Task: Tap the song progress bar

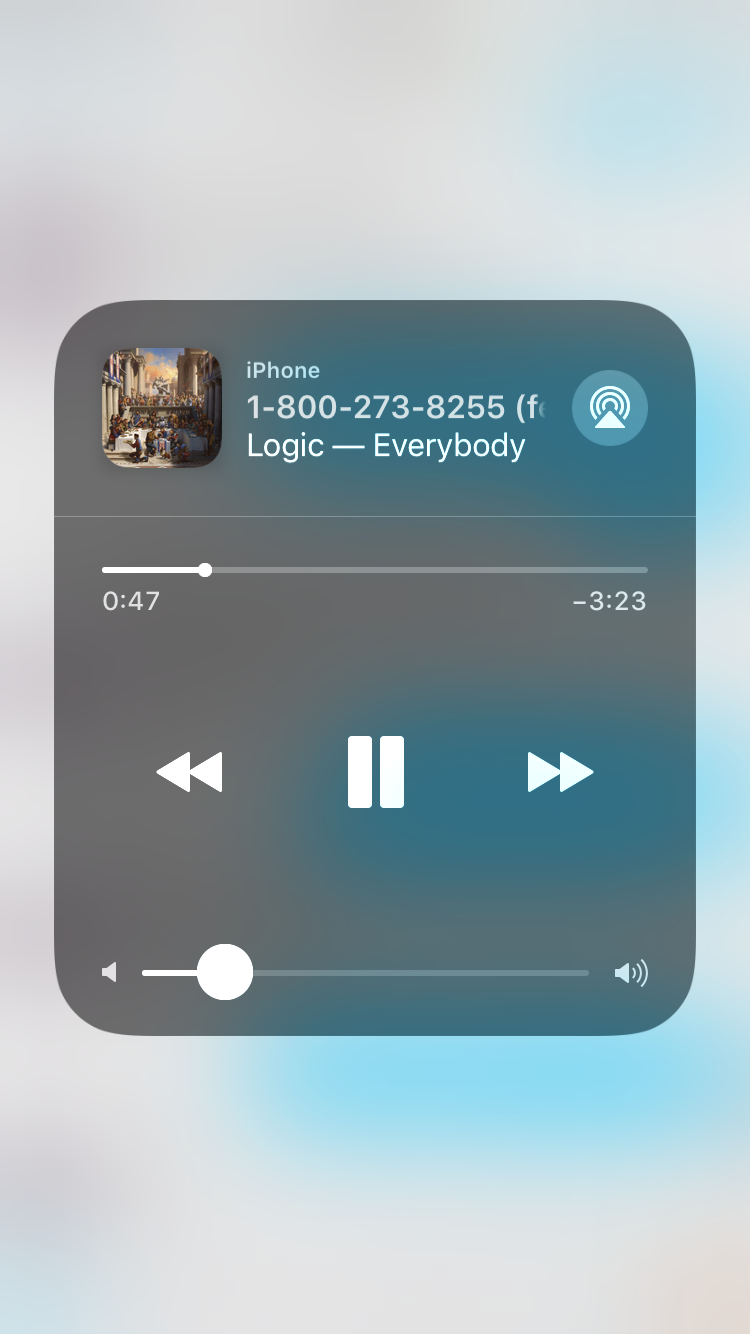Action: (375, 570)
